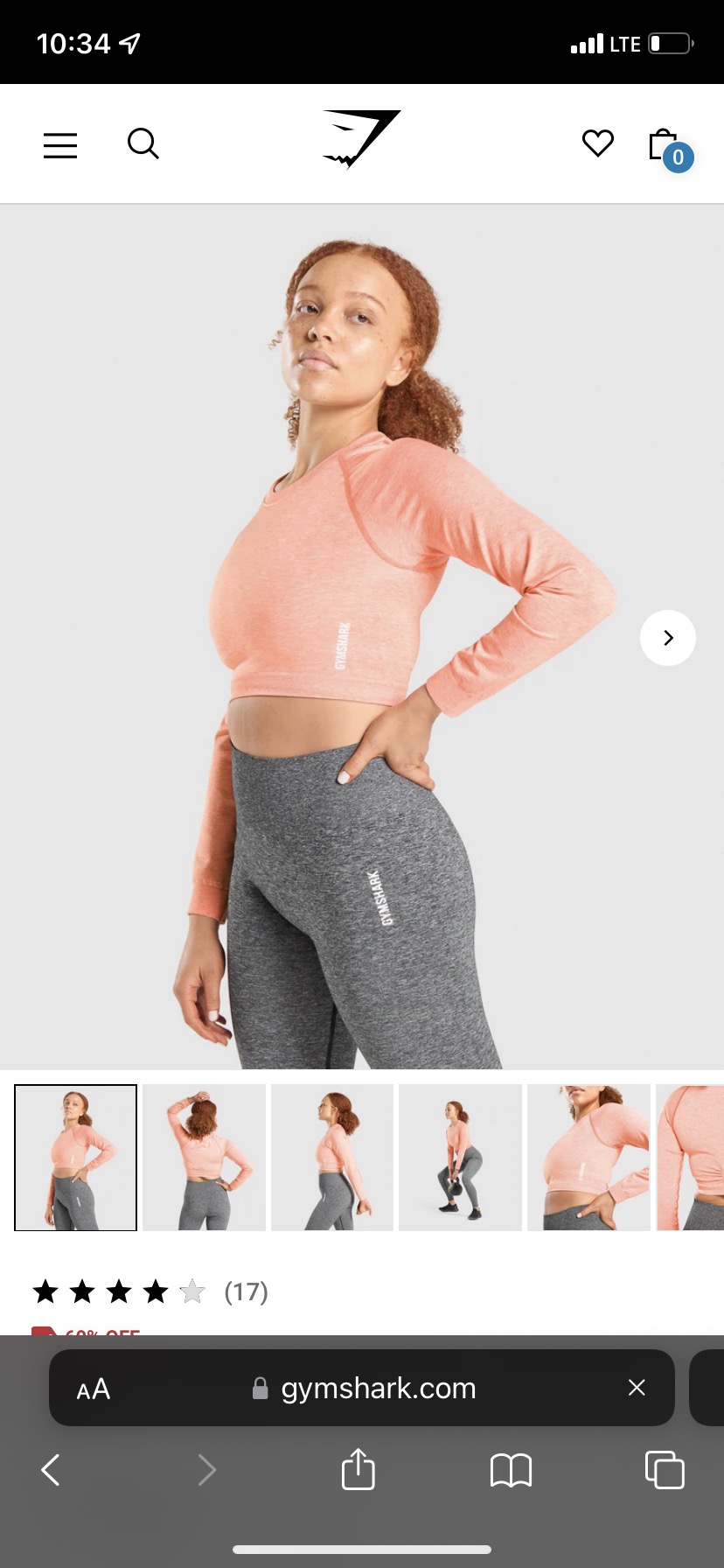The image size is (724, 1568).
Task: Show next product image with arrow
Action: [x=668, y=638]
